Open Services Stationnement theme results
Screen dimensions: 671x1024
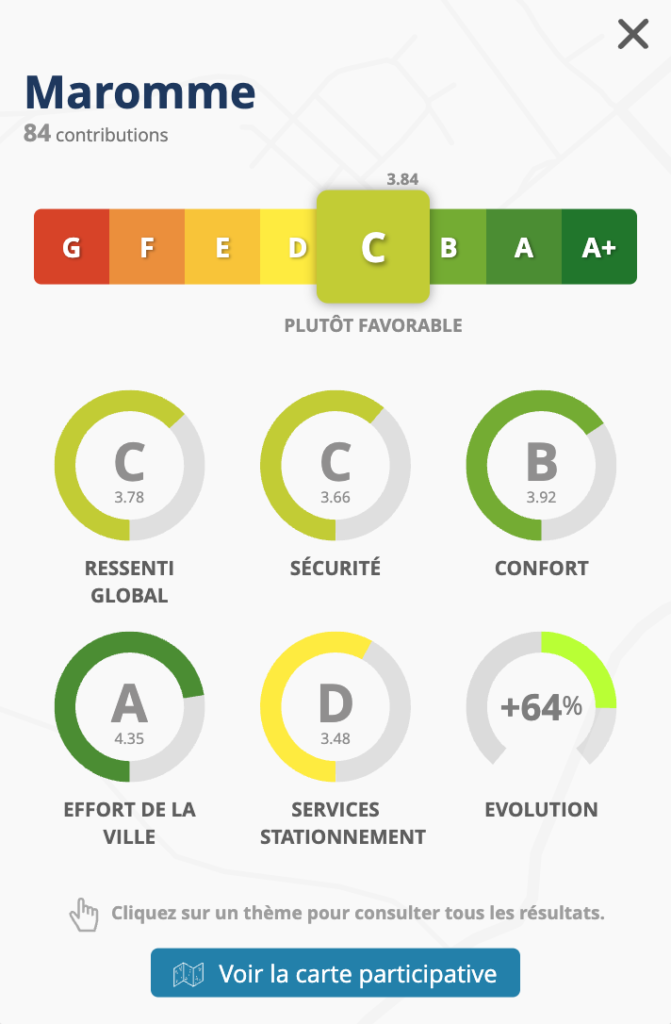point(335,707)
